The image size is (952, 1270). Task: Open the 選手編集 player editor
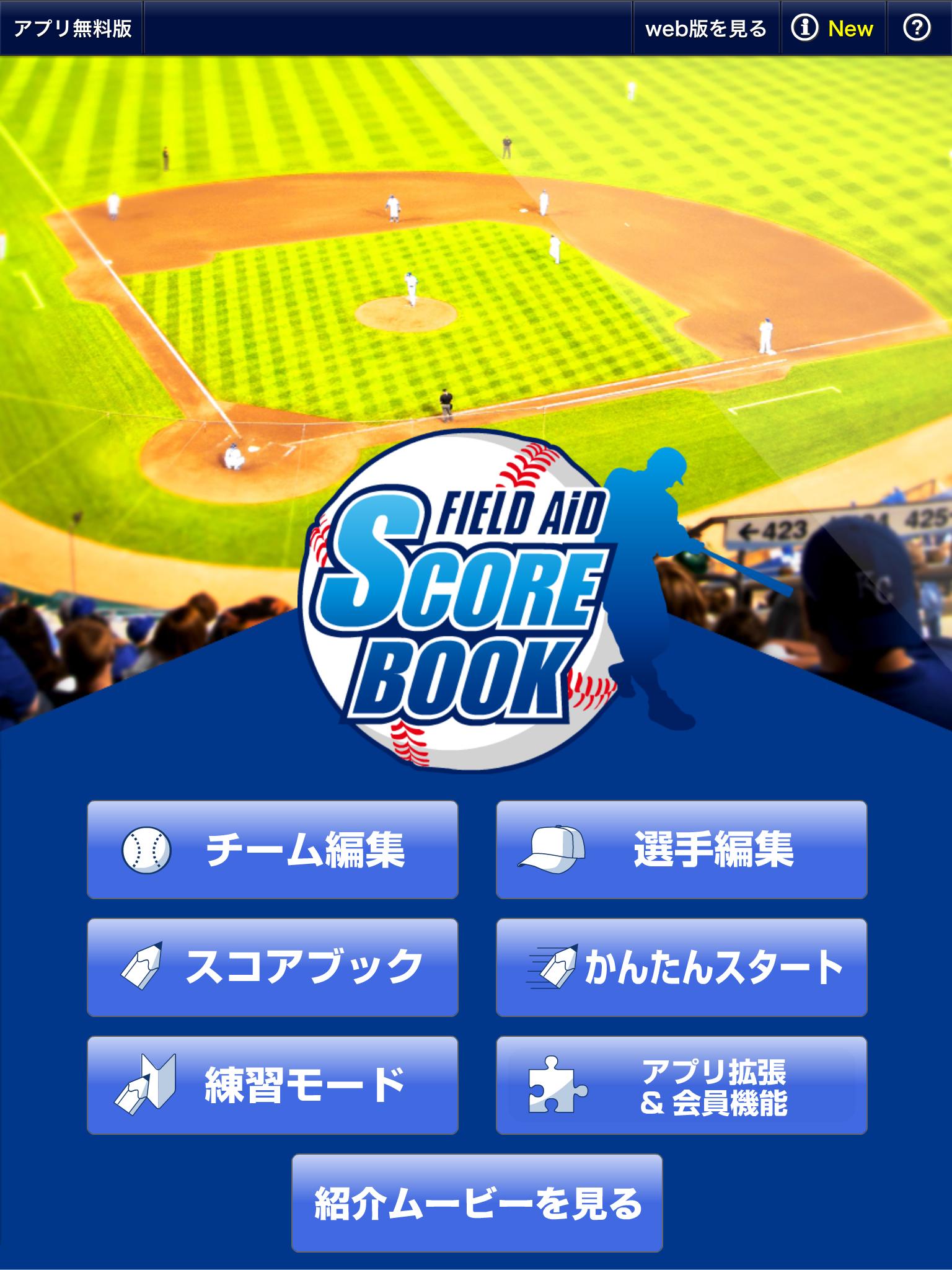pos(681,850)
